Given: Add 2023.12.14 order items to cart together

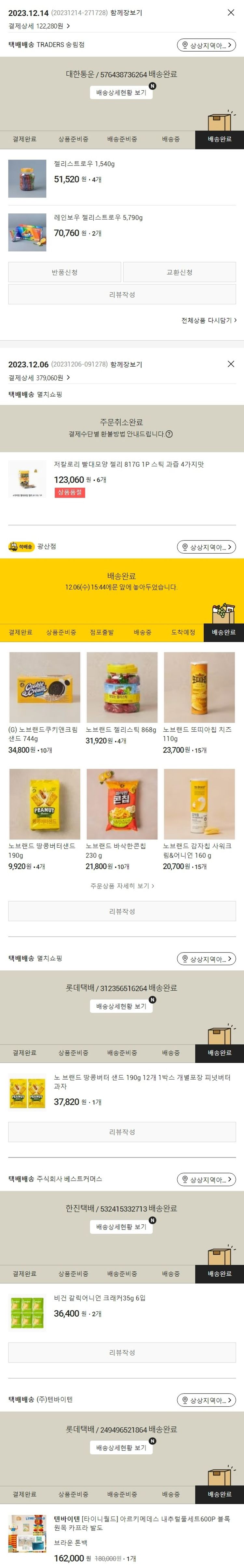Looking at the screenshot, I should pos(126,13).
